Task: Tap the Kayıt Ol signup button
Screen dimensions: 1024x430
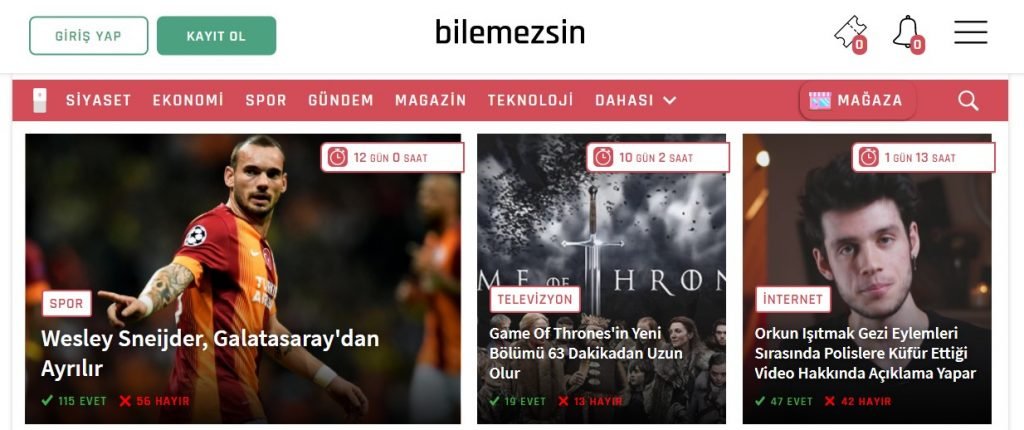Action: click(216, 36)
